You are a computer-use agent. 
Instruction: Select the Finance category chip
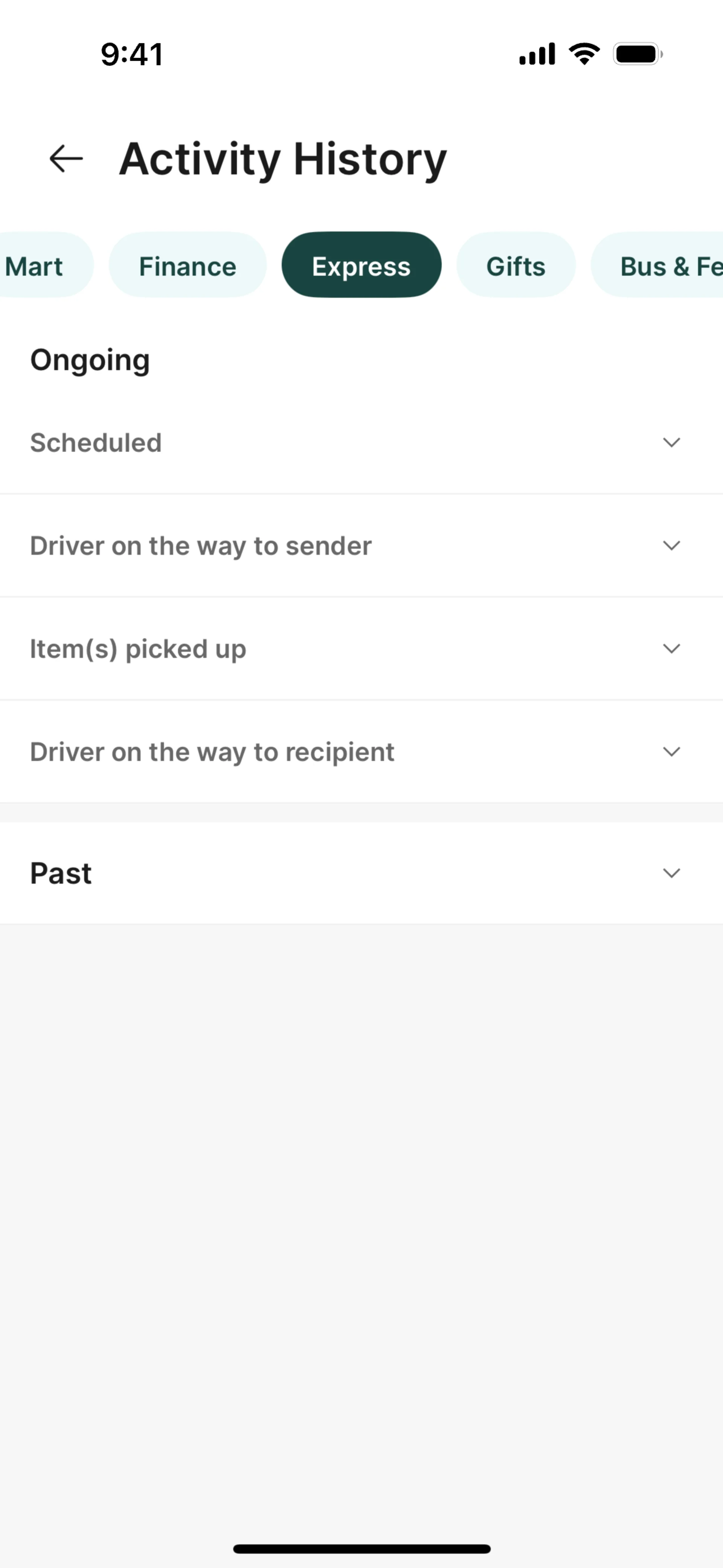[x=188, y=266]
